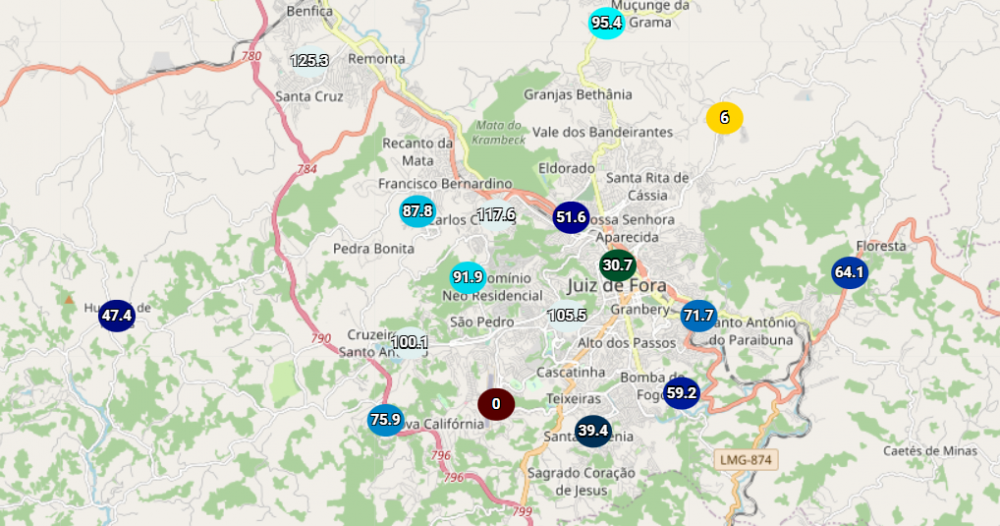Tap the 87.8 marker near Francisco Bernardino
Viewport: 1000px width, 526px height.
(417, 211)
